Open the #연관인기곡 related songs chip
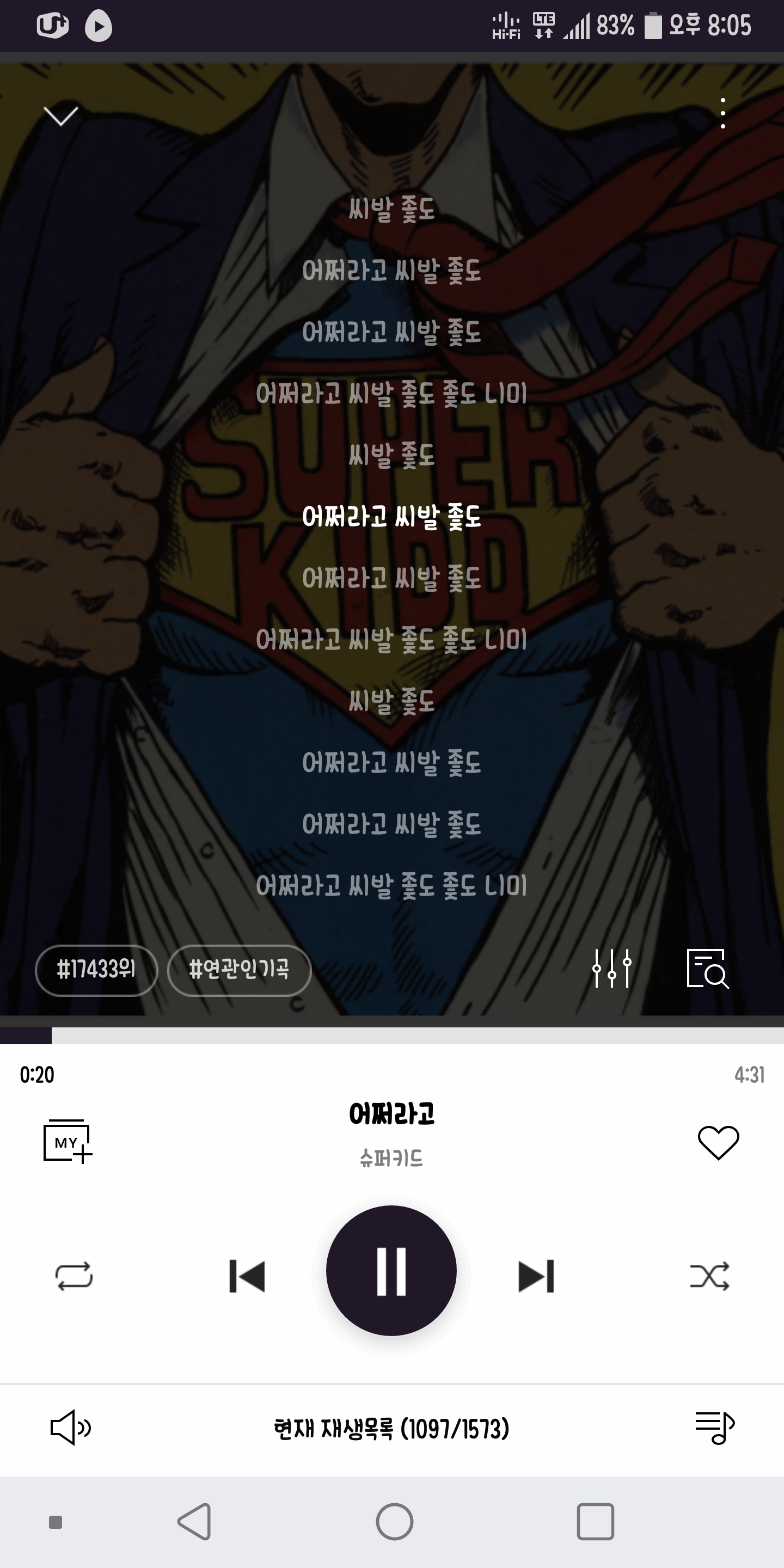This screenshot has width=784, height=1568. click(239, 970)
